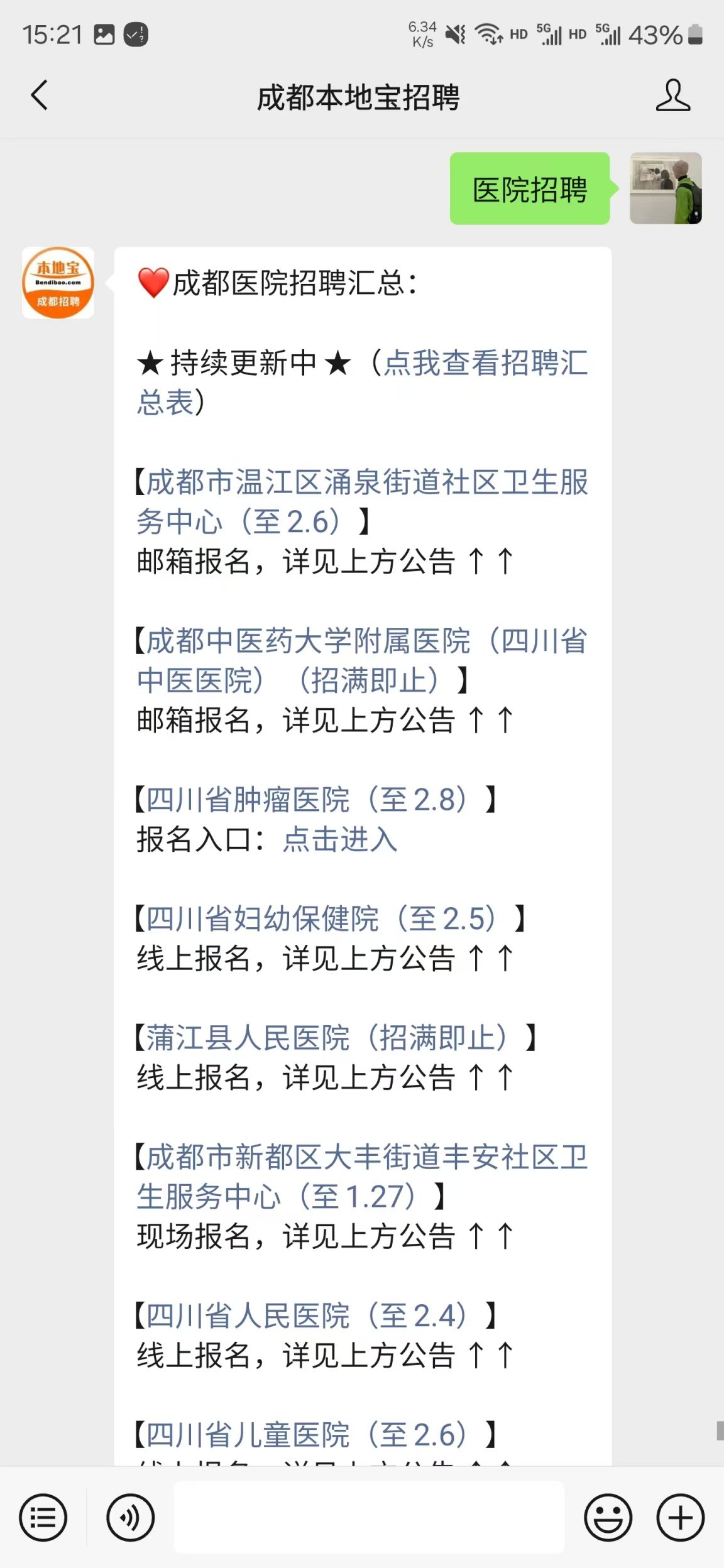This screenshot has width=724, height=1568.
Task: Open the 成都市温江区涌泉街道社区卫生服务中心 link
Action: (363, 502)
